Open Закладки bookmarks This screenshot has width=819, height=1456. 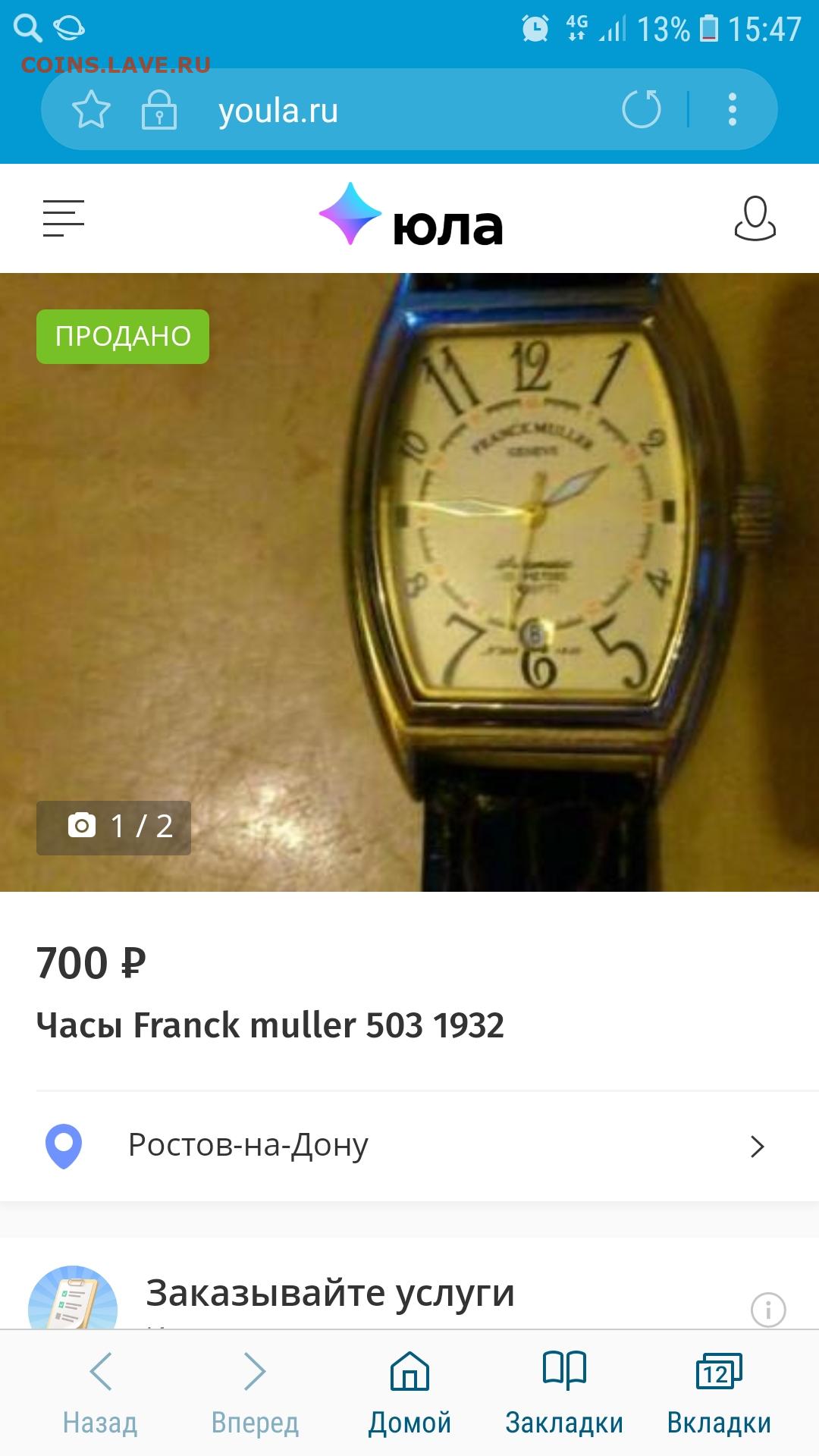point(564,1393)
